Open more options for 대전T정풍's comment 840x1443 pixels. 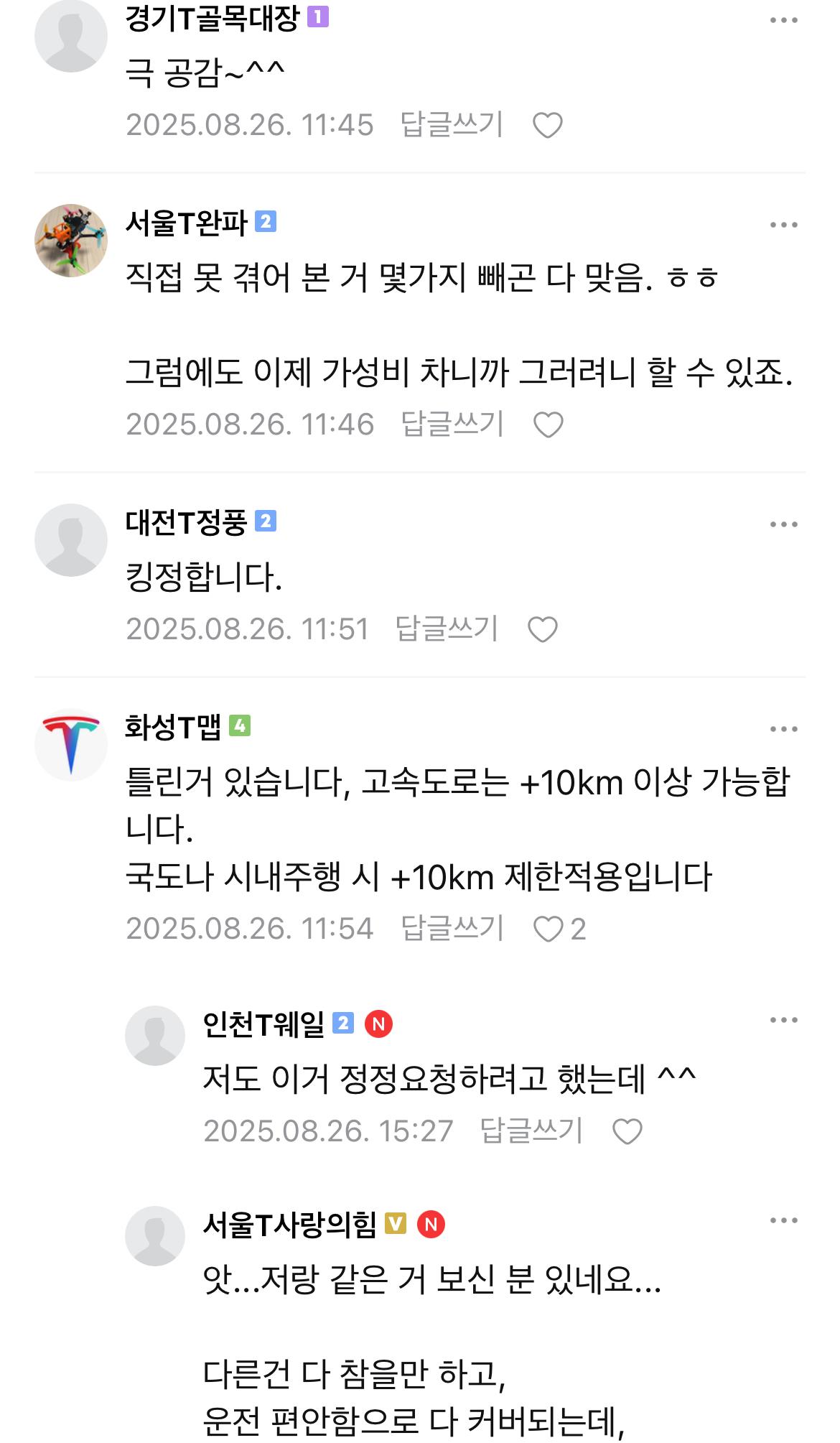tap(783, 524)
